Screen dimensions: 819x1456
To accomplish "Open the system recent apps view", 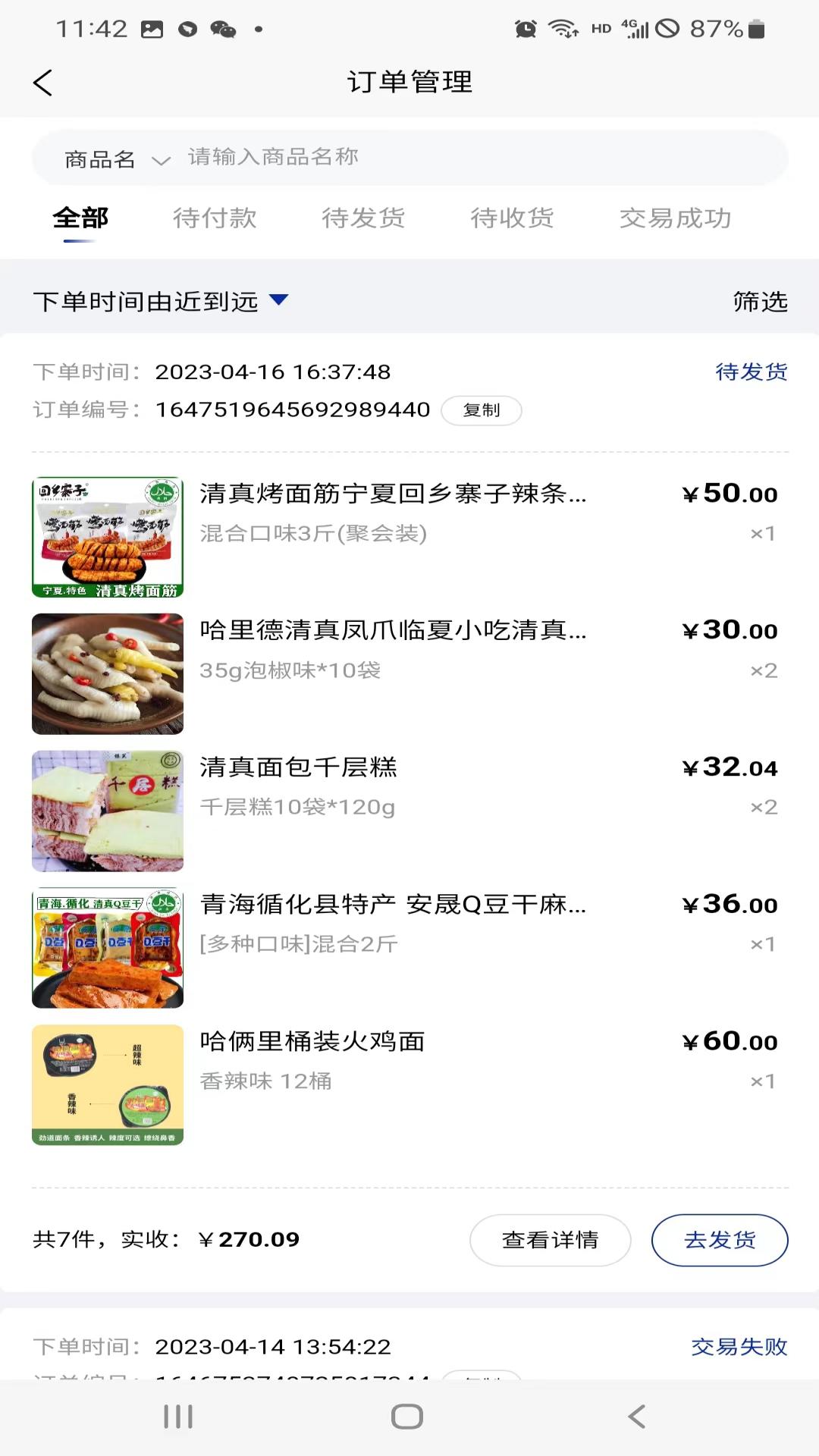I will pyautogui.click(x=179, y=1416).
